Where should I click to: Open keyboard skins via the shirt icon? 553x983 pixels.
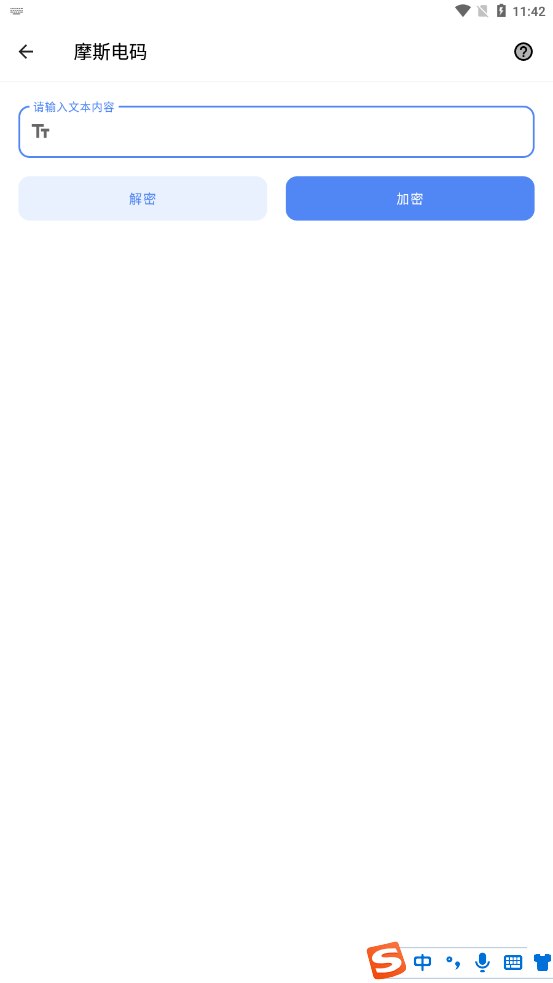pos(542,962)
